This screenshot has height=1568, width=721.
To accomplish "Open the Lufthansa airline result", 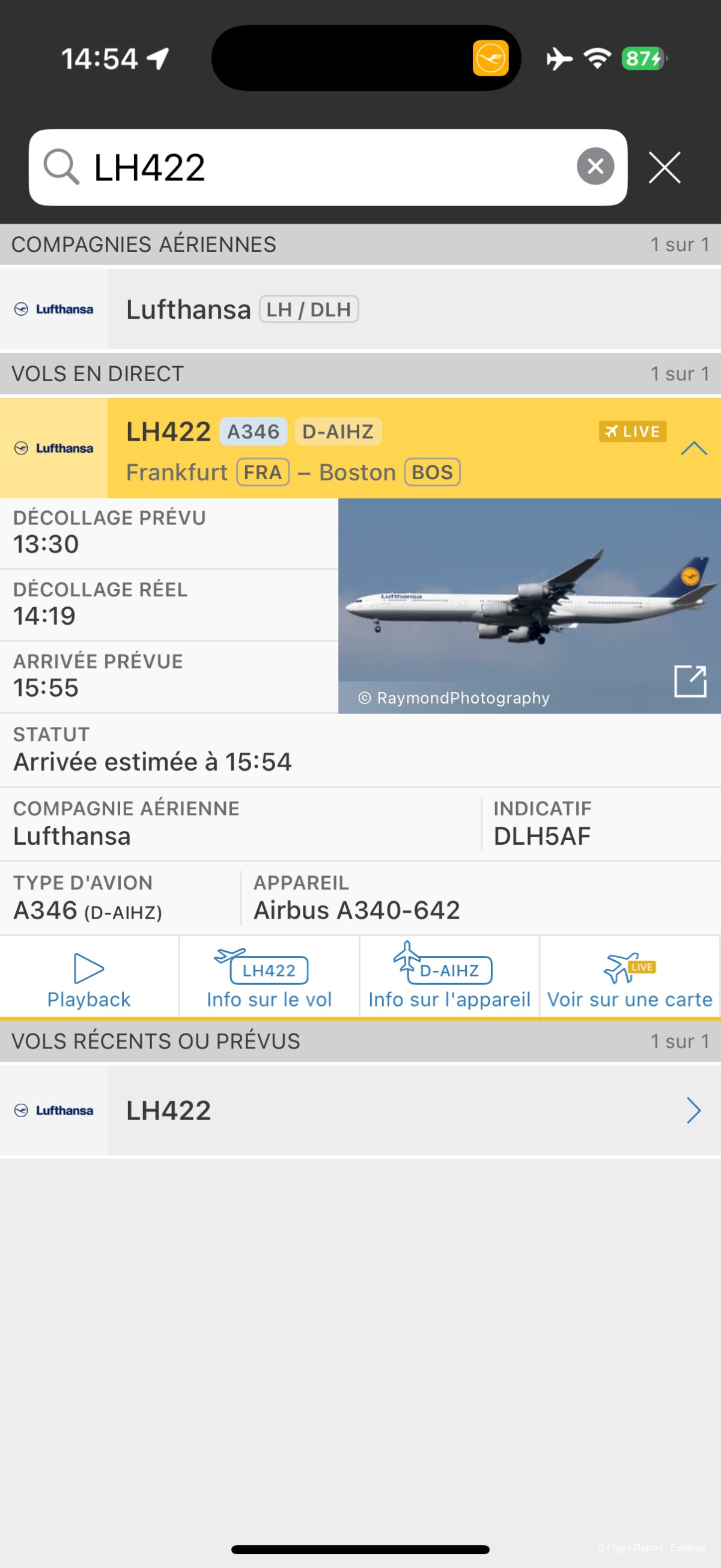I will (360, 309).
